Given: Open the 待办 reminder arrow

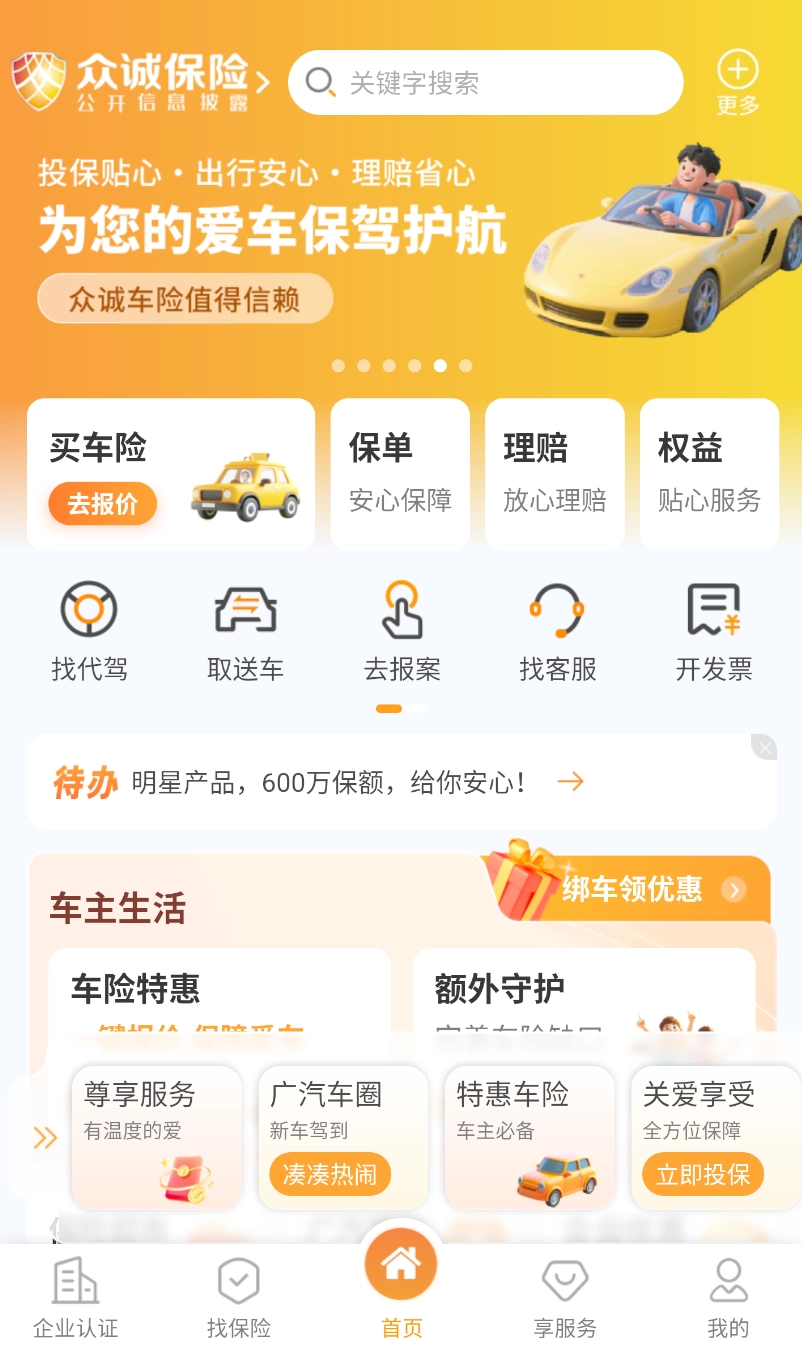Looking at the screenshot, I should [571, 781].
